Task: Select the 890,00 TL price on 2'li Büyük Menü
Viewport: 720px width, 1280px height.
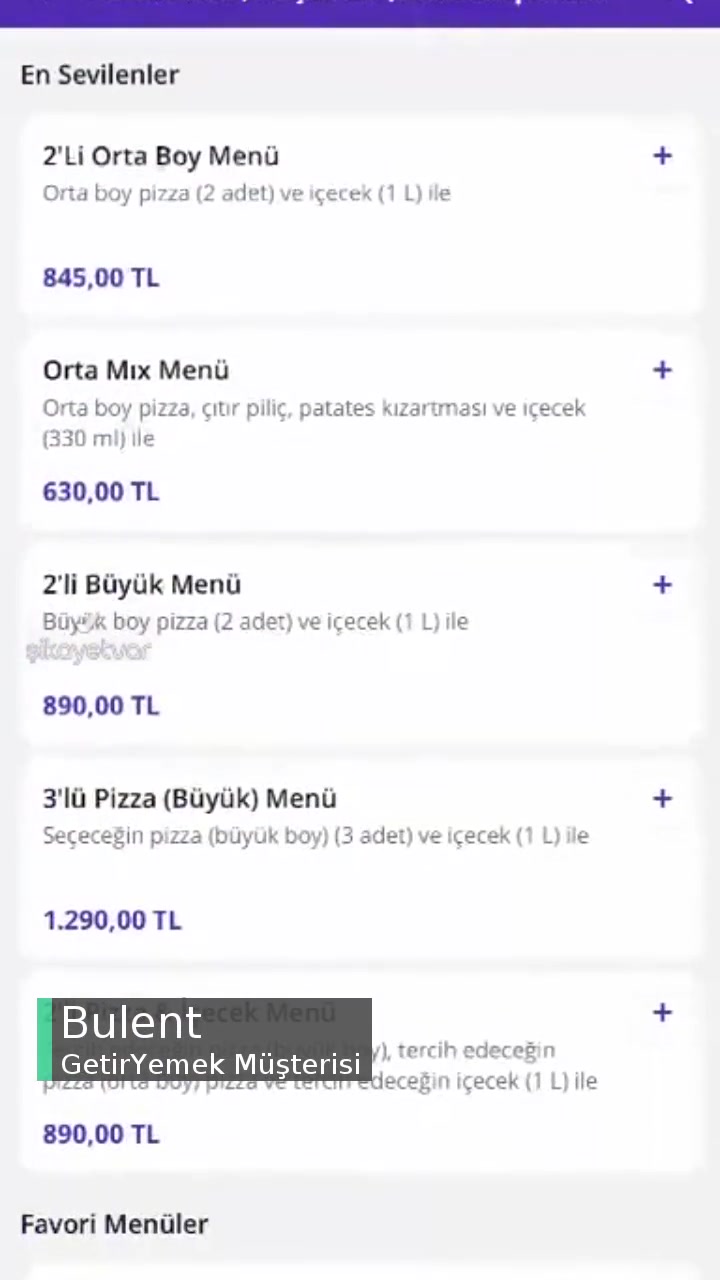Action: 100,705
